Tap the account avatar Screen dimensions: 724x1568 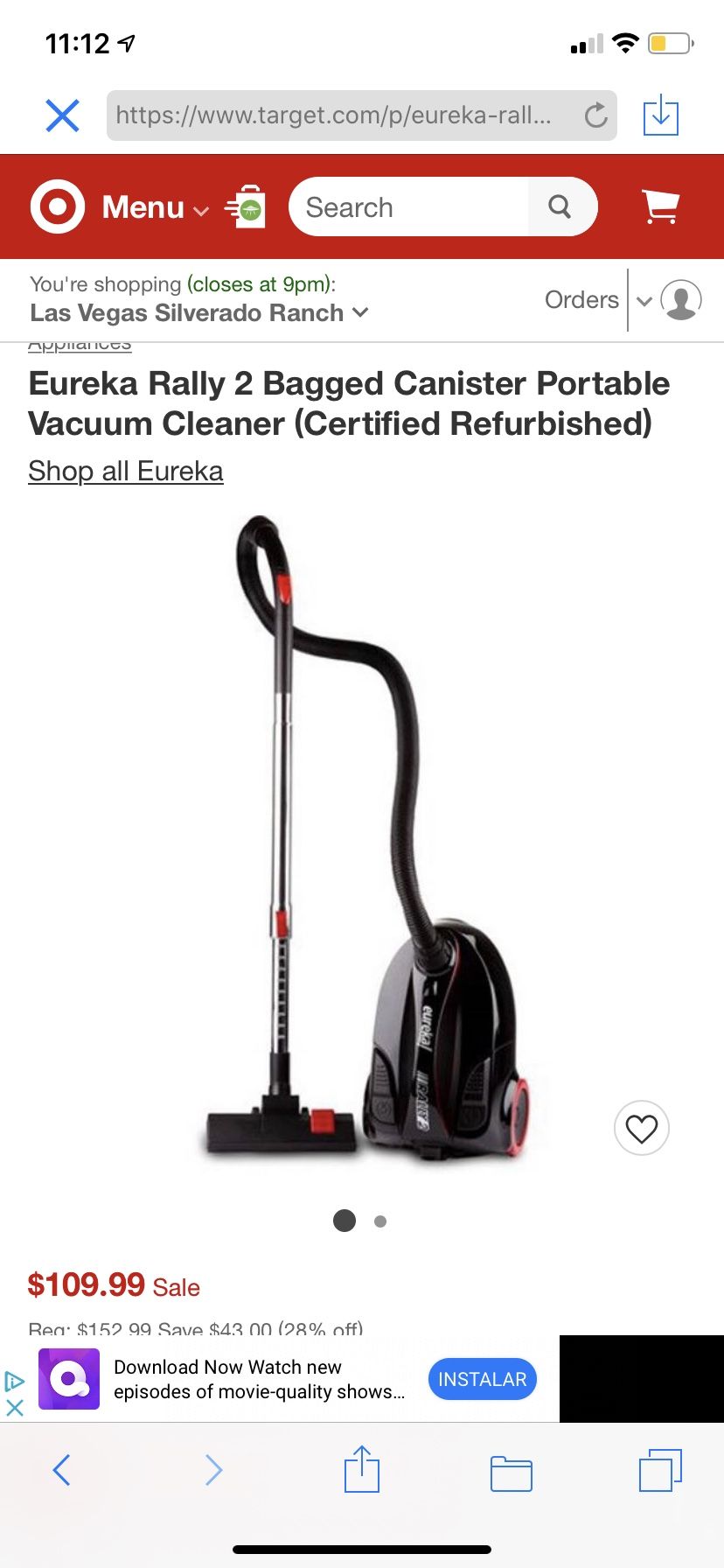[684, 299]
